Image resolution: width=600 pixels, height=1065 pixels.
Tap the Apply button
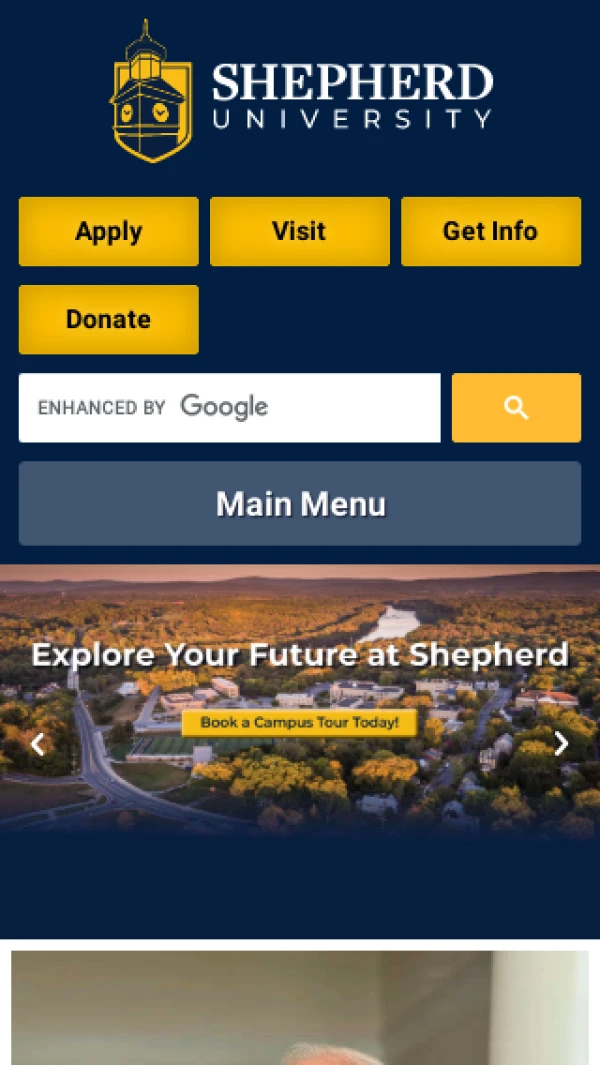108,231
